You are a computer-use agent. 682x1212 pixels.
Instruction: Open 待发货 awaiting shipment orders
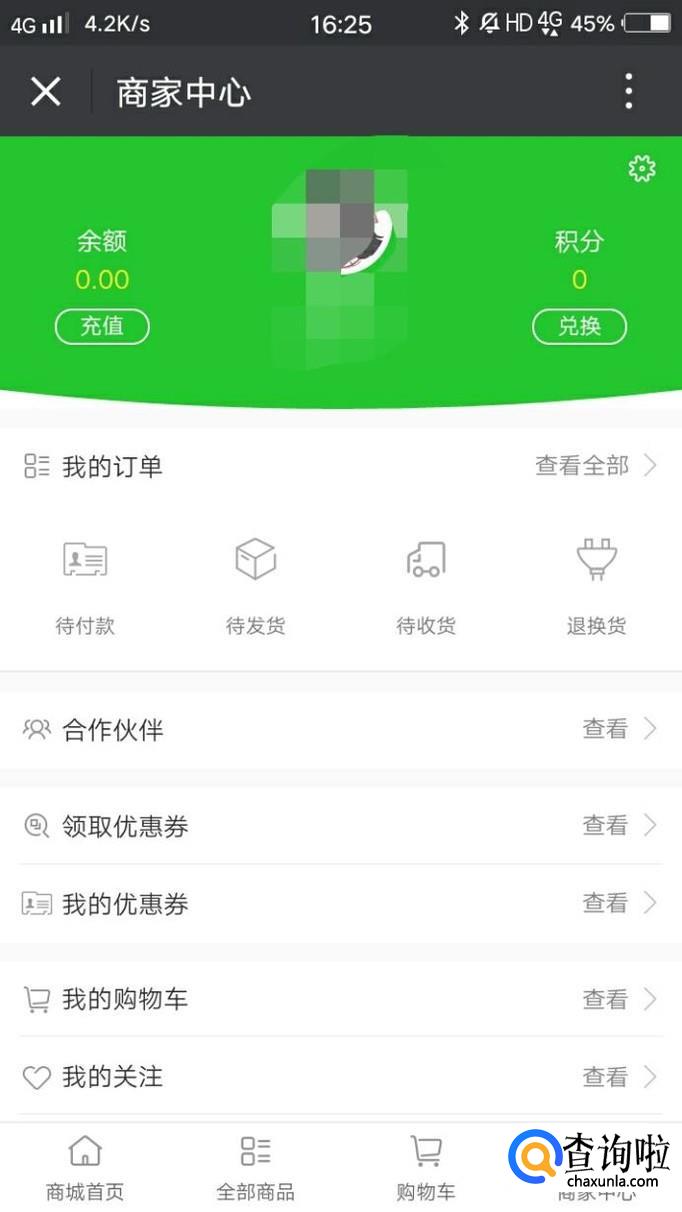coord(255,584)
